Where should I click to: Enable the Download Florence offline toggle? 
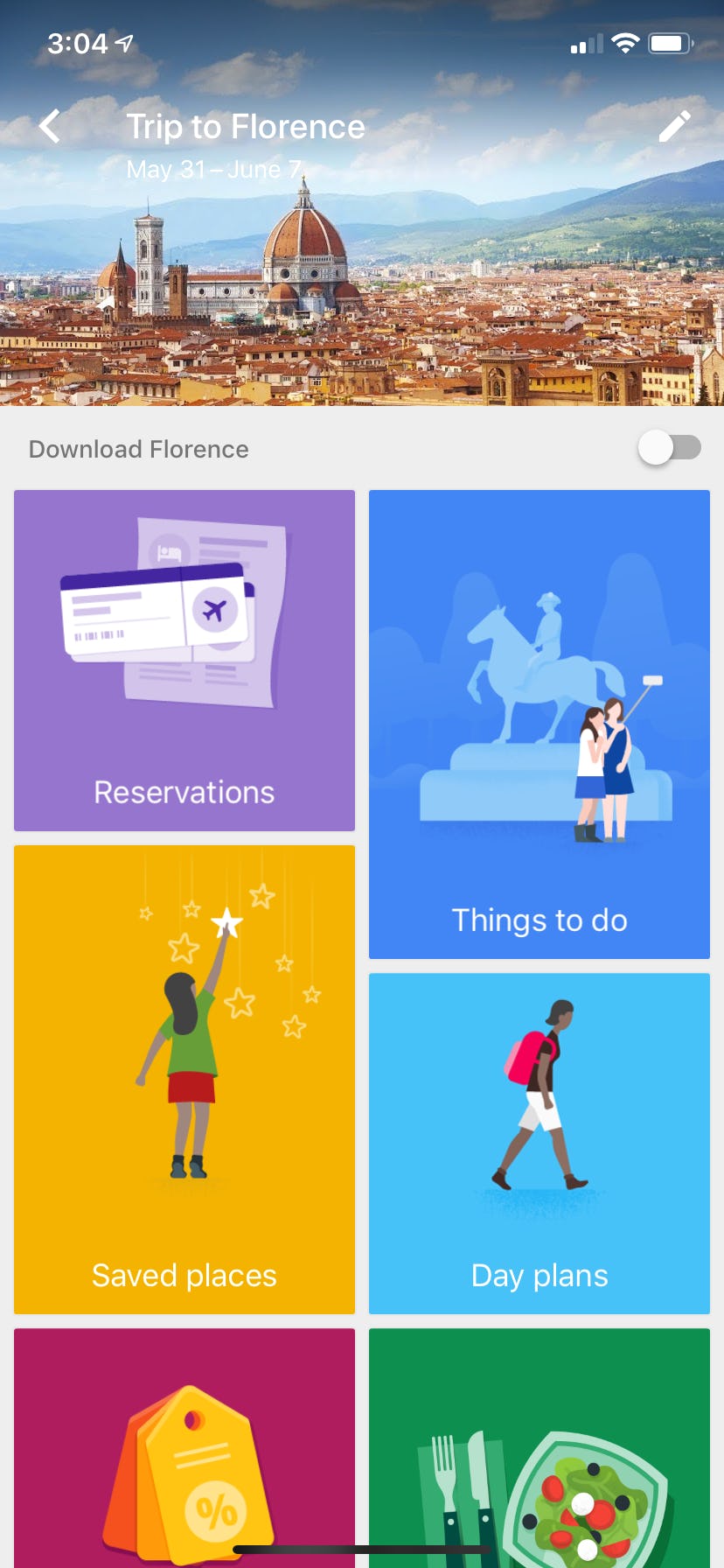click(670, 448)
